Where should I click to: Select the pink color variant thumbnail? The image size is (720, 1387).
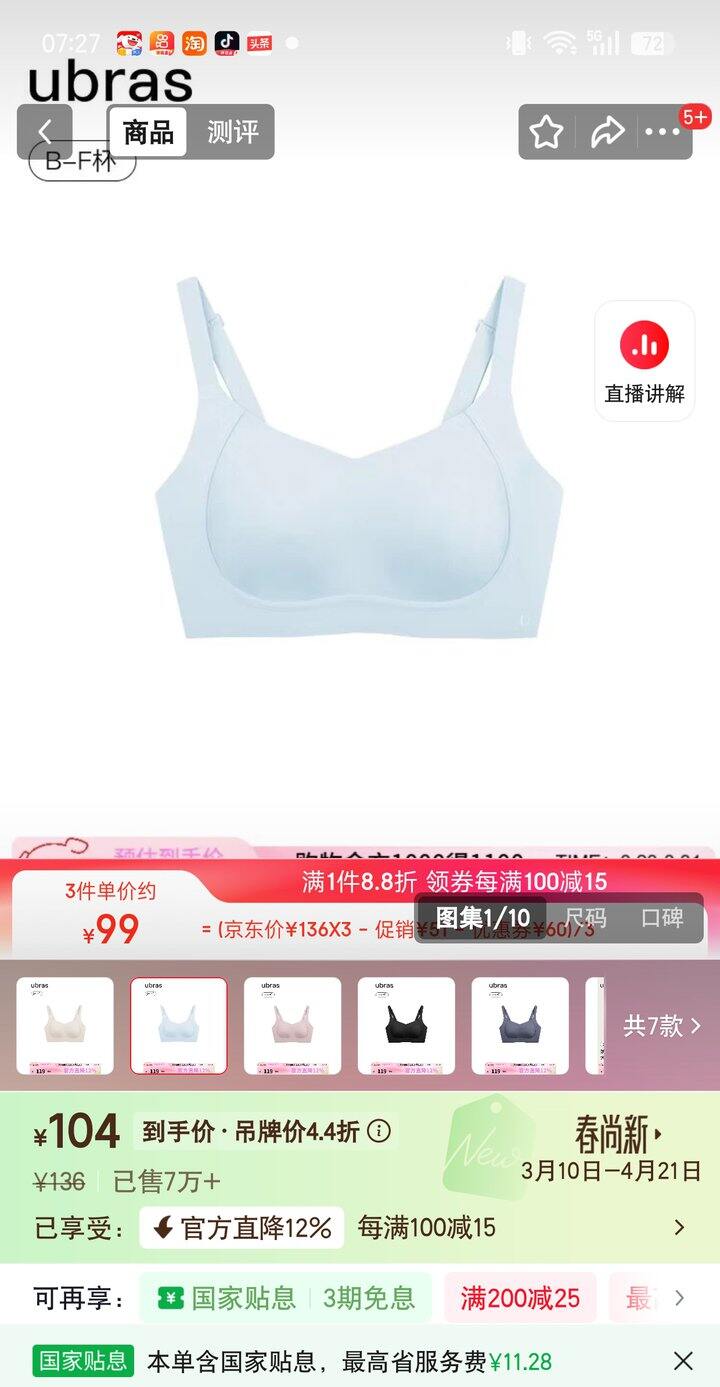[292, 1025]
